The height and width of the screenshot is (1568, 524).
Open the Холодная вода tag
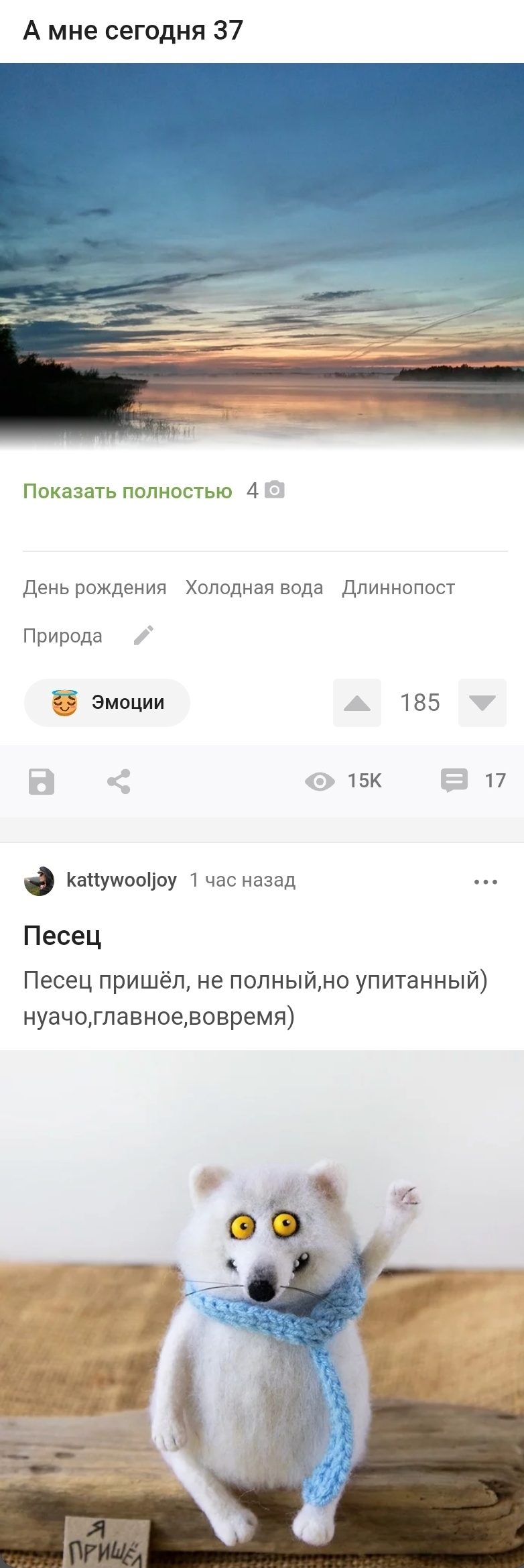point(254,587)
